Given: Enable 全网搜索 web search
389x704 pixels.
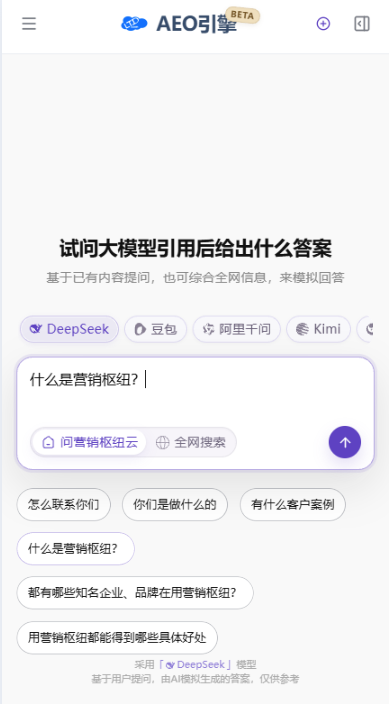Looking at the screenshot, I should (x=191, y=442).
